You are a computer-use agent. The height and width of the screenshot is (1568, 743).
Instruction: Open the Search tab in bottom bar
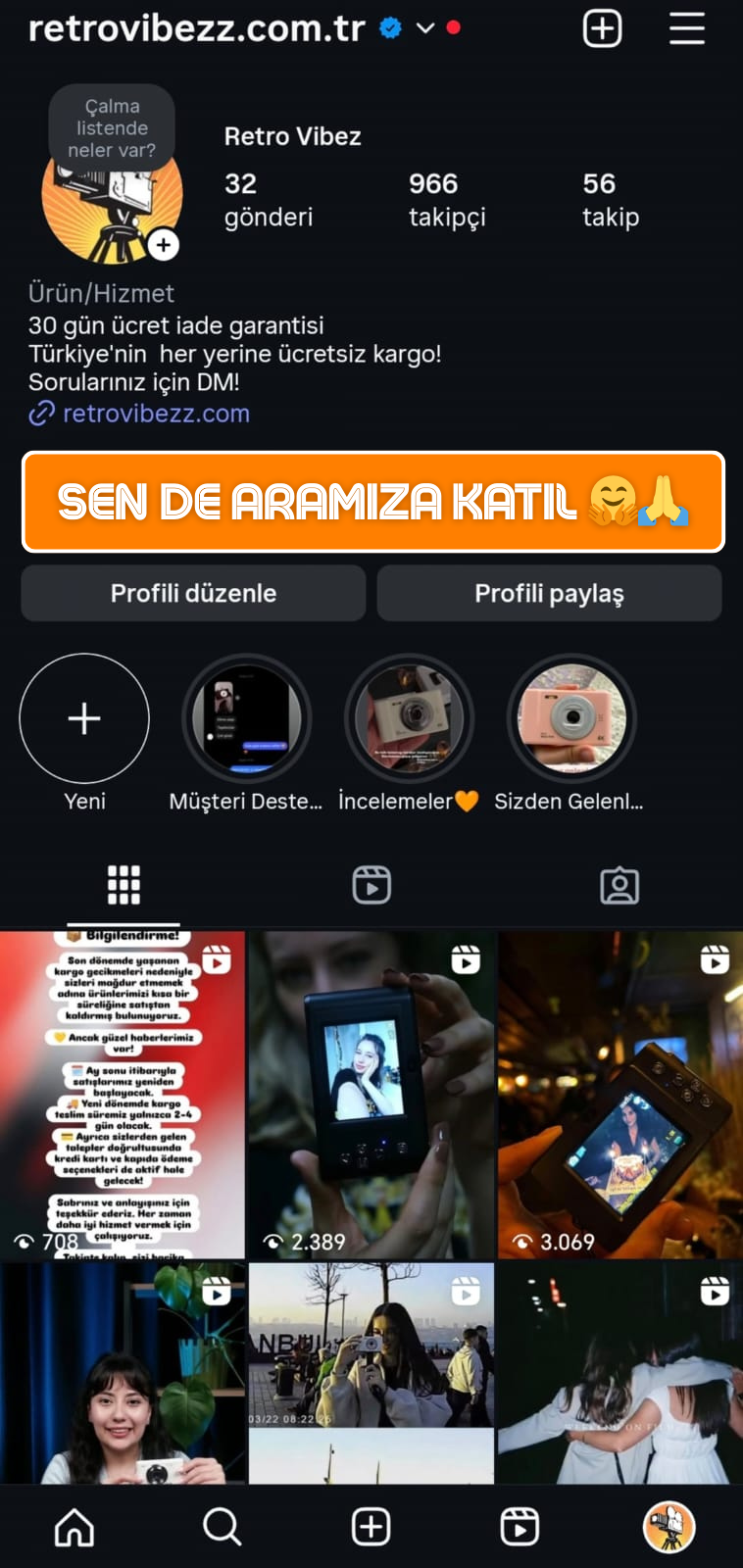coord(223,1527)
